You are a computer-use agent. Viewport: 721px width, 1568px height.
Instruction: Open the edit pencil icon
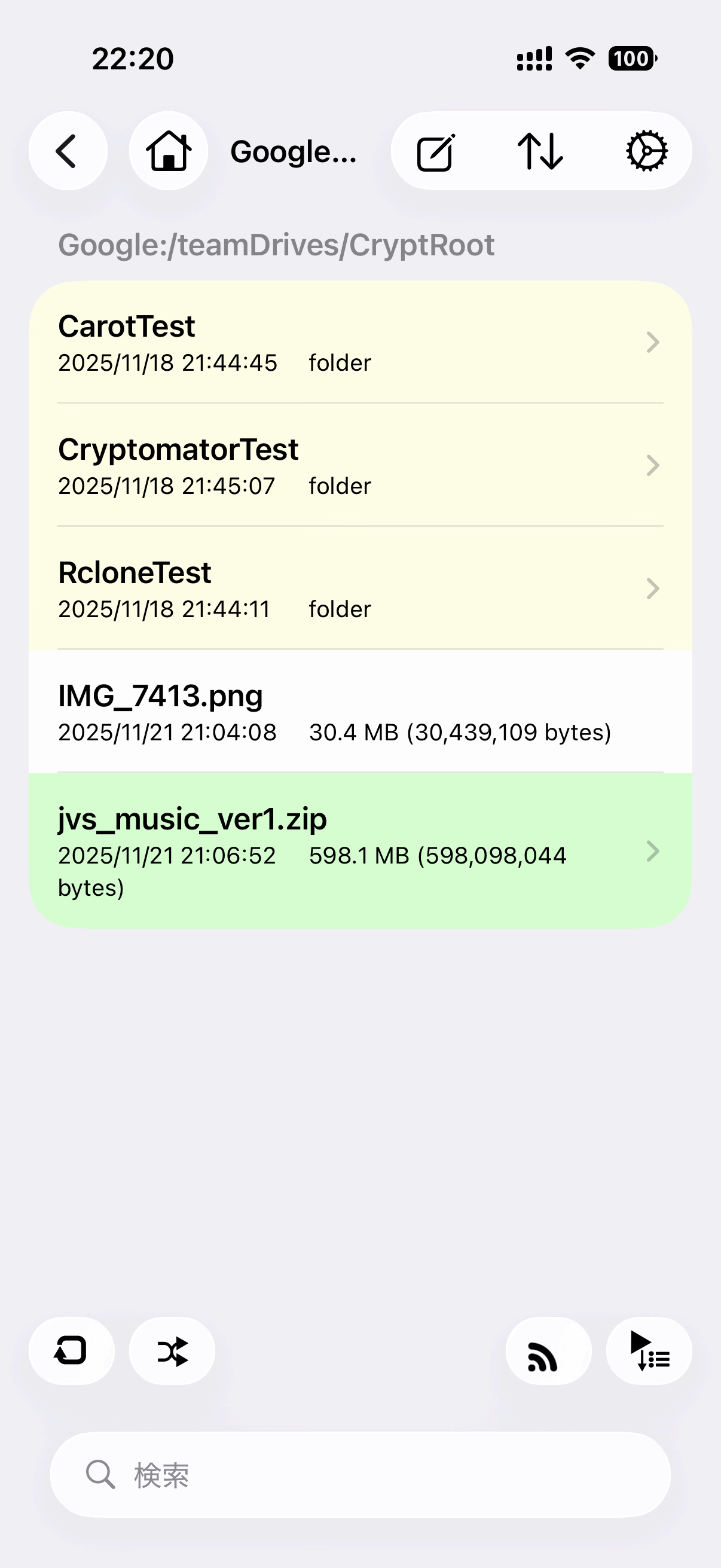pyautogui.click(x=436, y=152)
